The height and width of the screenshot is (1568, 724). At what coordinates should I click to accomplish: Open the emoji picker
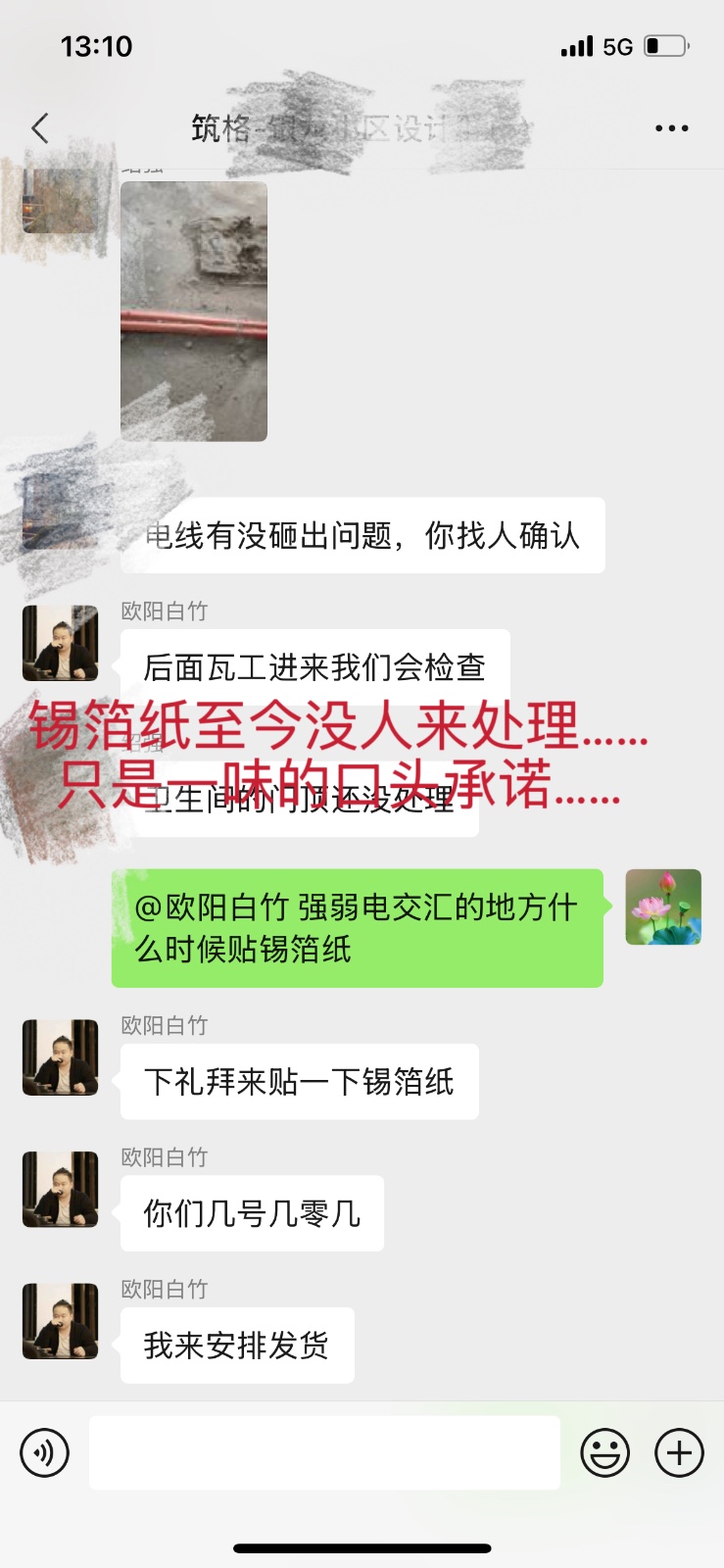pos(604,1452)
